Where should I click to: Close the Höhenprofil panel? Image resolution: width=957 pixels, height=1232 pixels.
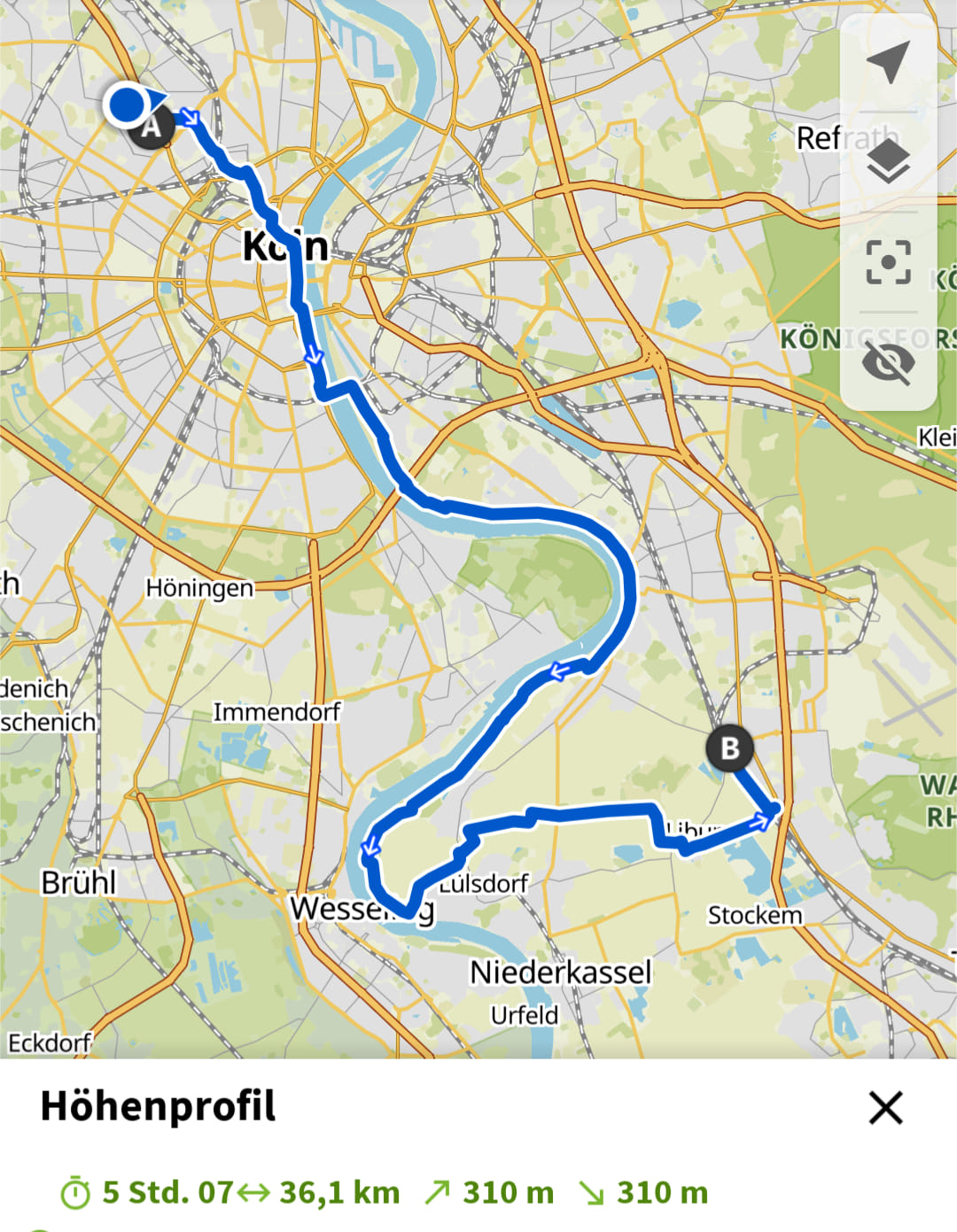[x=885, y=1107]
